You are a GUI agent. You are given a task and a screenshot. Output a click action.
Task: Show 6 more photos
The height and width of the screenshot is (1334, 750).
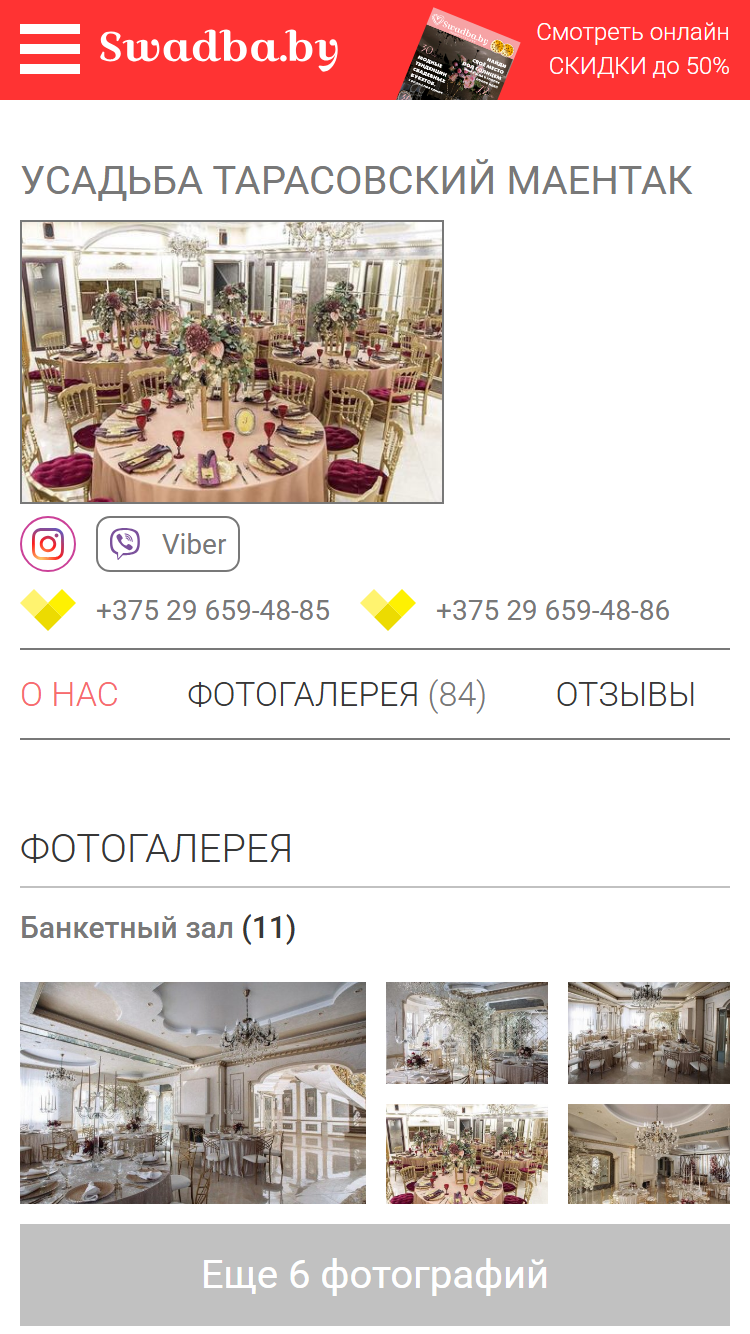[x=375, y=1275]
